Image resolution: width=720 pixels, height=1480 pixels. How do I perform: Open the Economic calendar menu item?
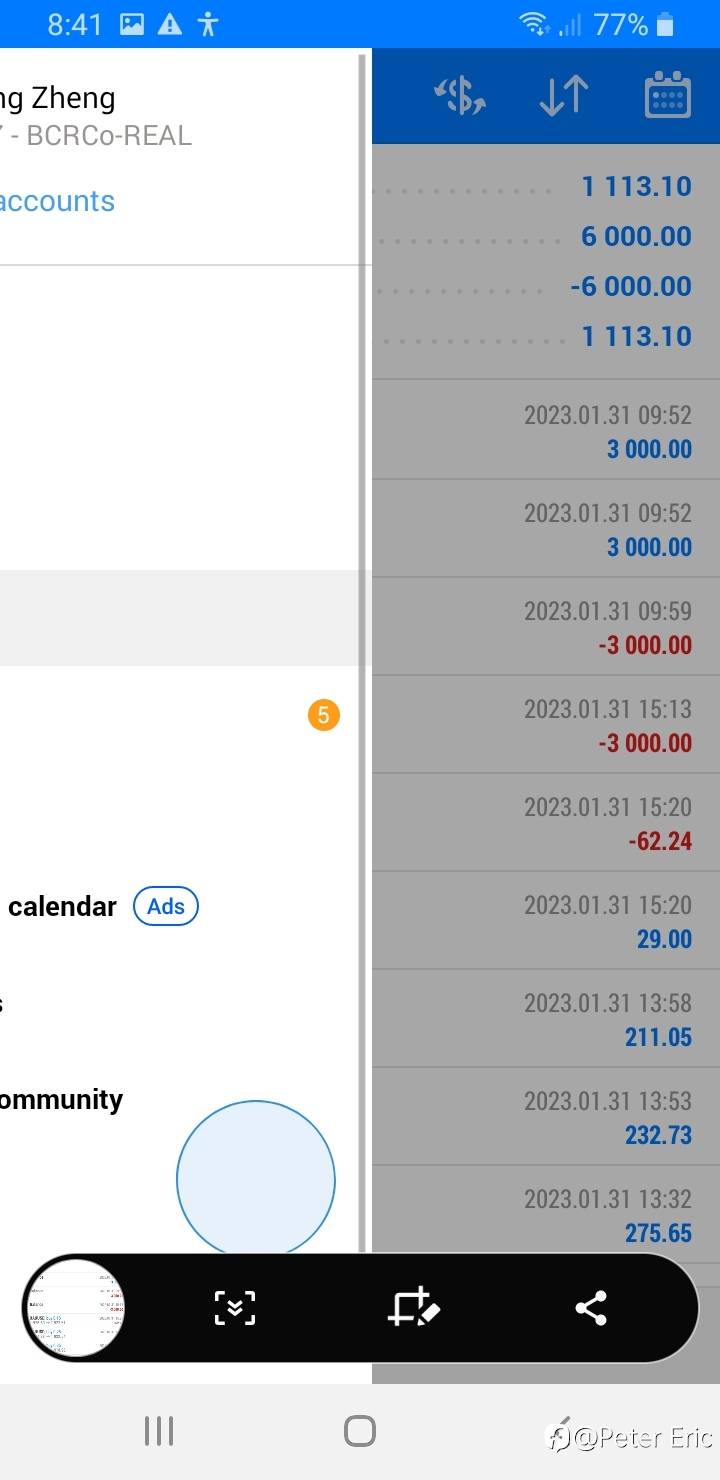point(62,906)
